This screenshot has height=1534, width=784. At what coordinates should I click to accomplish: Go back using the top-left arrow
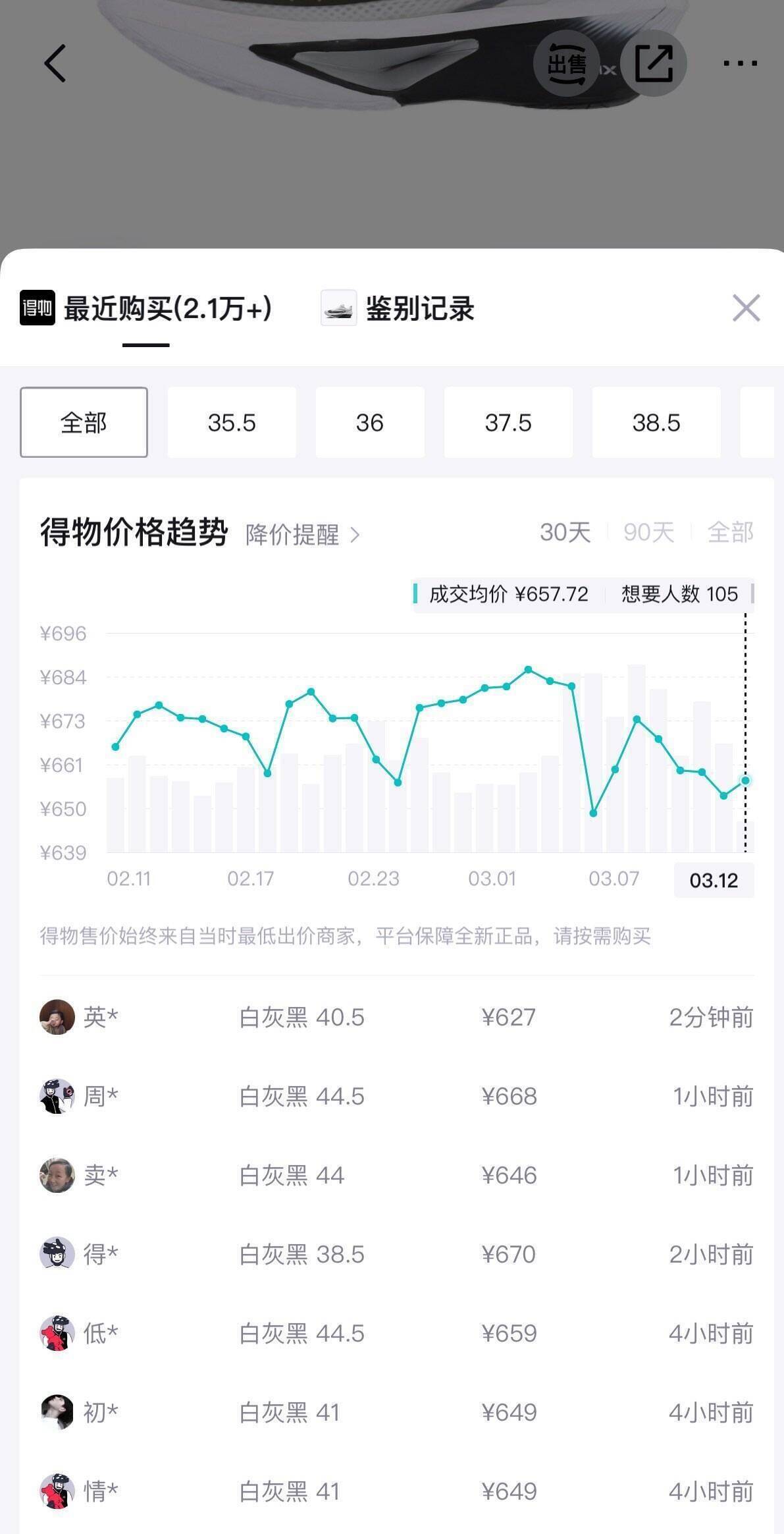pos(55,63)
